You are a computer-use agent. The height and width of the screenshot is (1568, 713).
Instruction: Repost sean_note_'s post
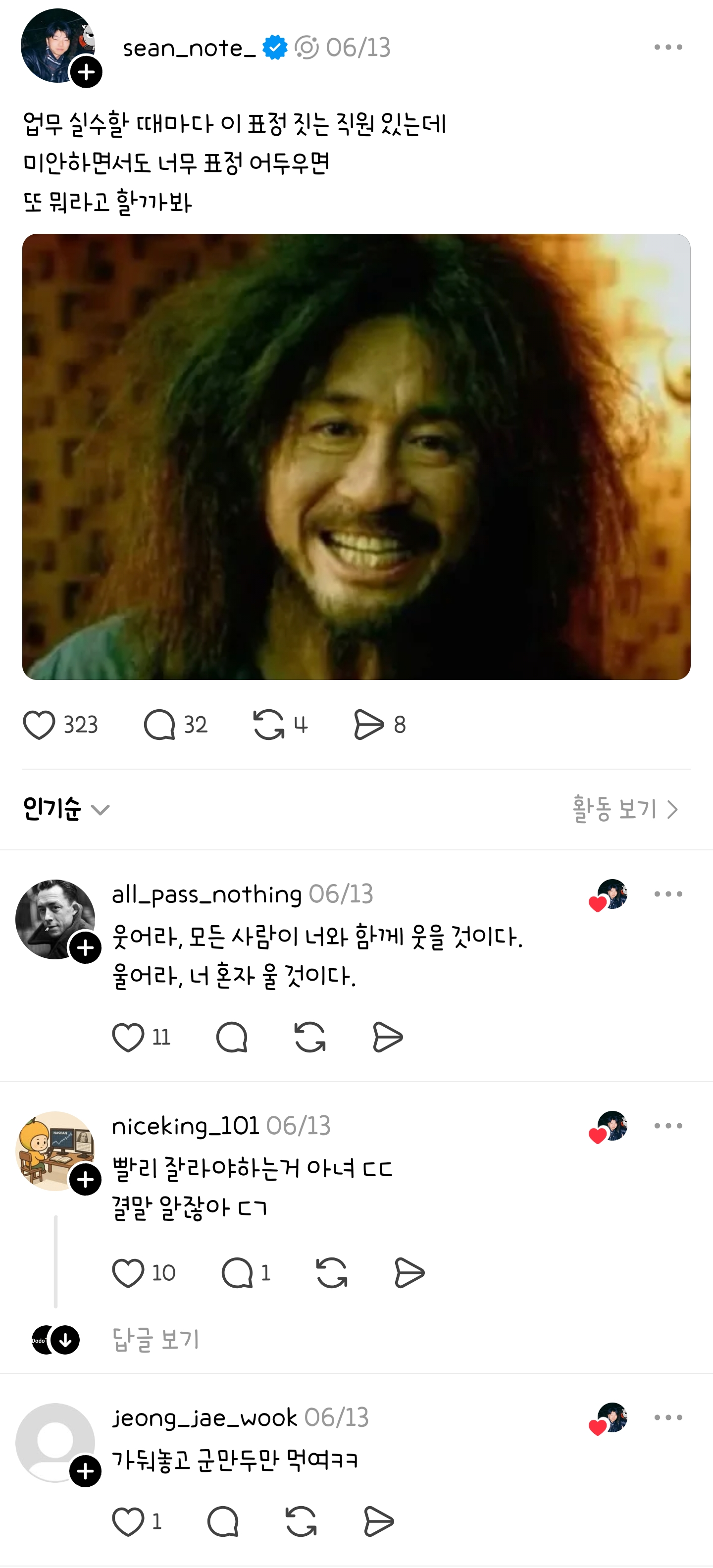point(269,725)
